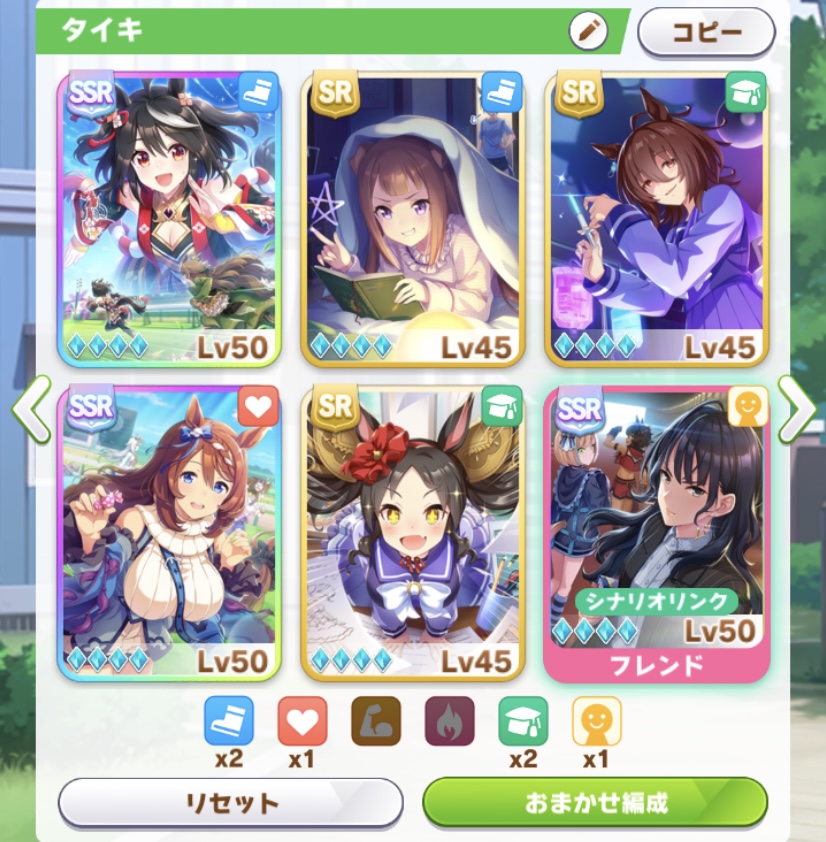This screenshot has height=842, width=826.
Task: Choose the SR Lv45 card with brown-haired scientist
Action: (656, 220)
